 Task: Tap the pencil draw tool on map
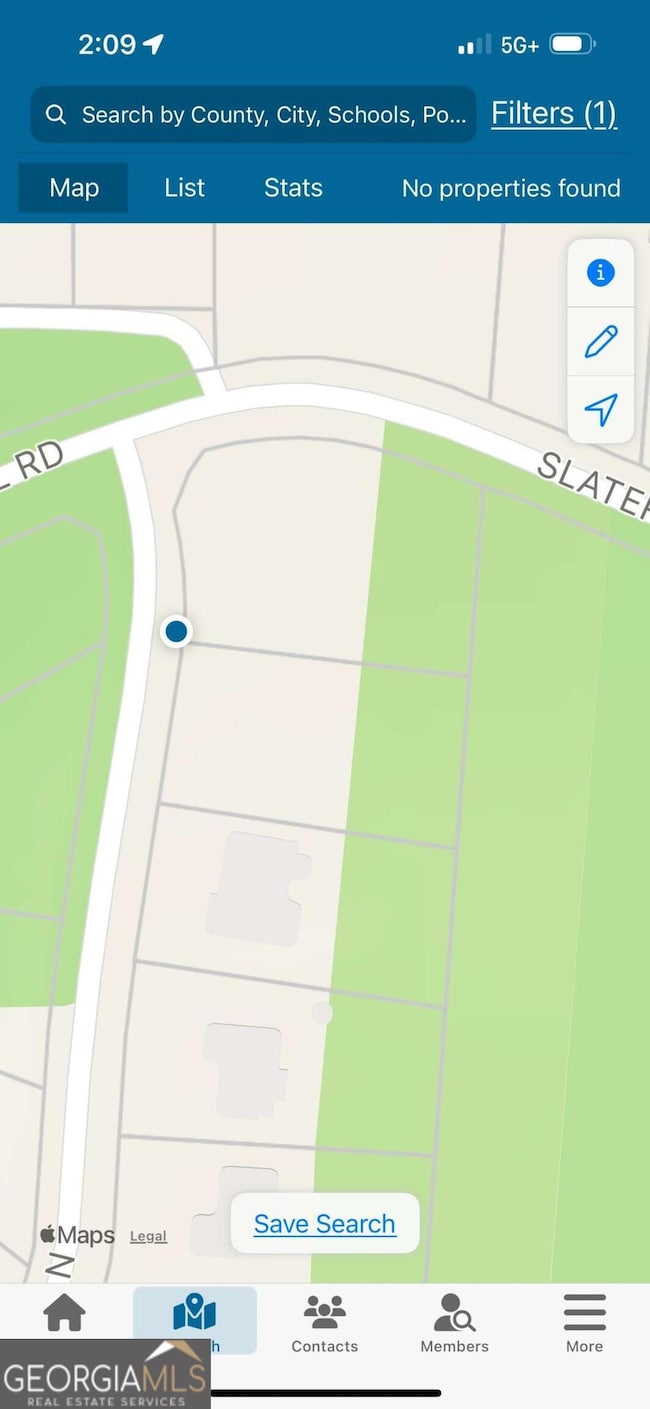point(600,342)
